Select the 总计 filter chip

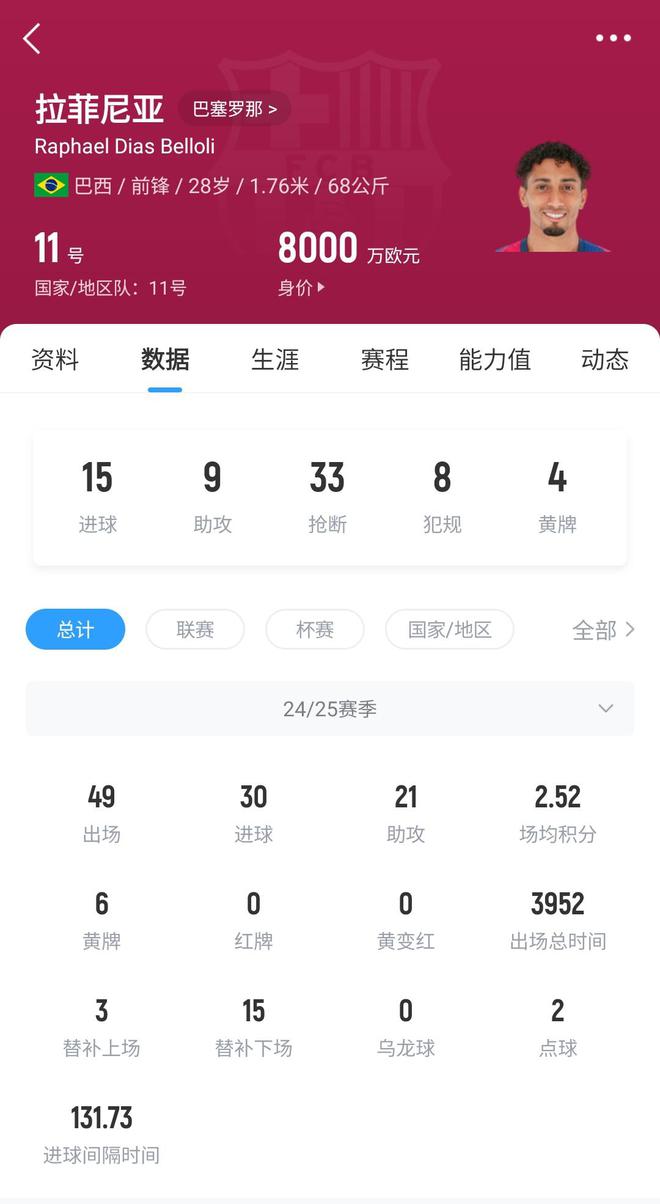(x=75, y=630)
